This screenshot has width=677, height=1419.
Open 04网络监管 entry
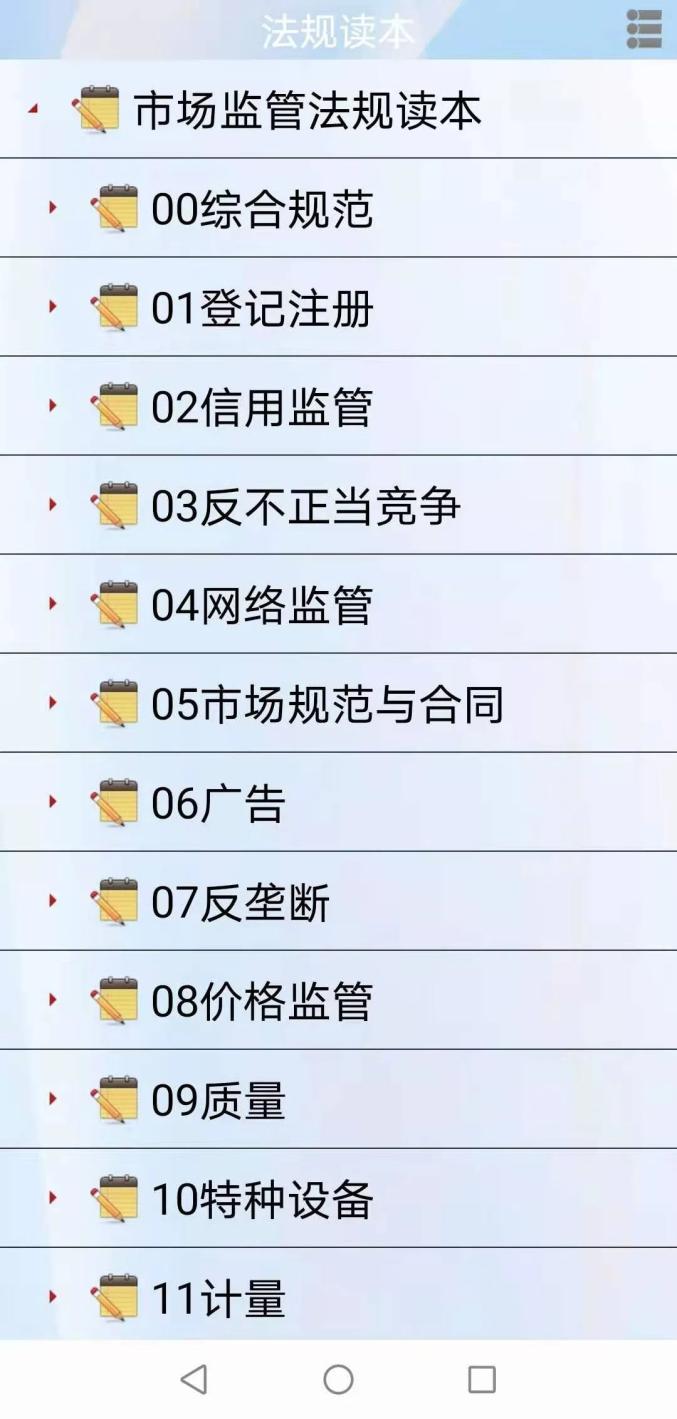pos(262,605)
